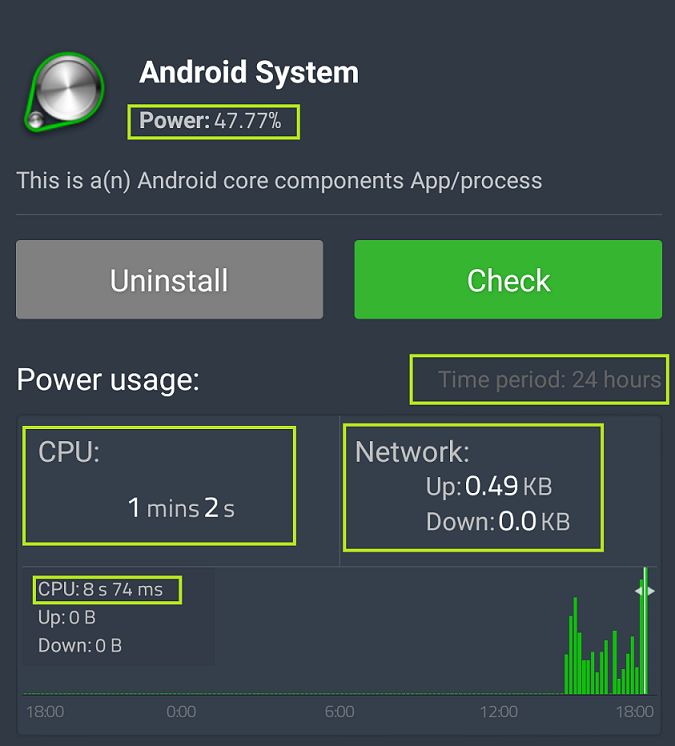Tap the chart's time marker handle
Viewport: 675px width, 746px height.
click(x=645, y=591)
